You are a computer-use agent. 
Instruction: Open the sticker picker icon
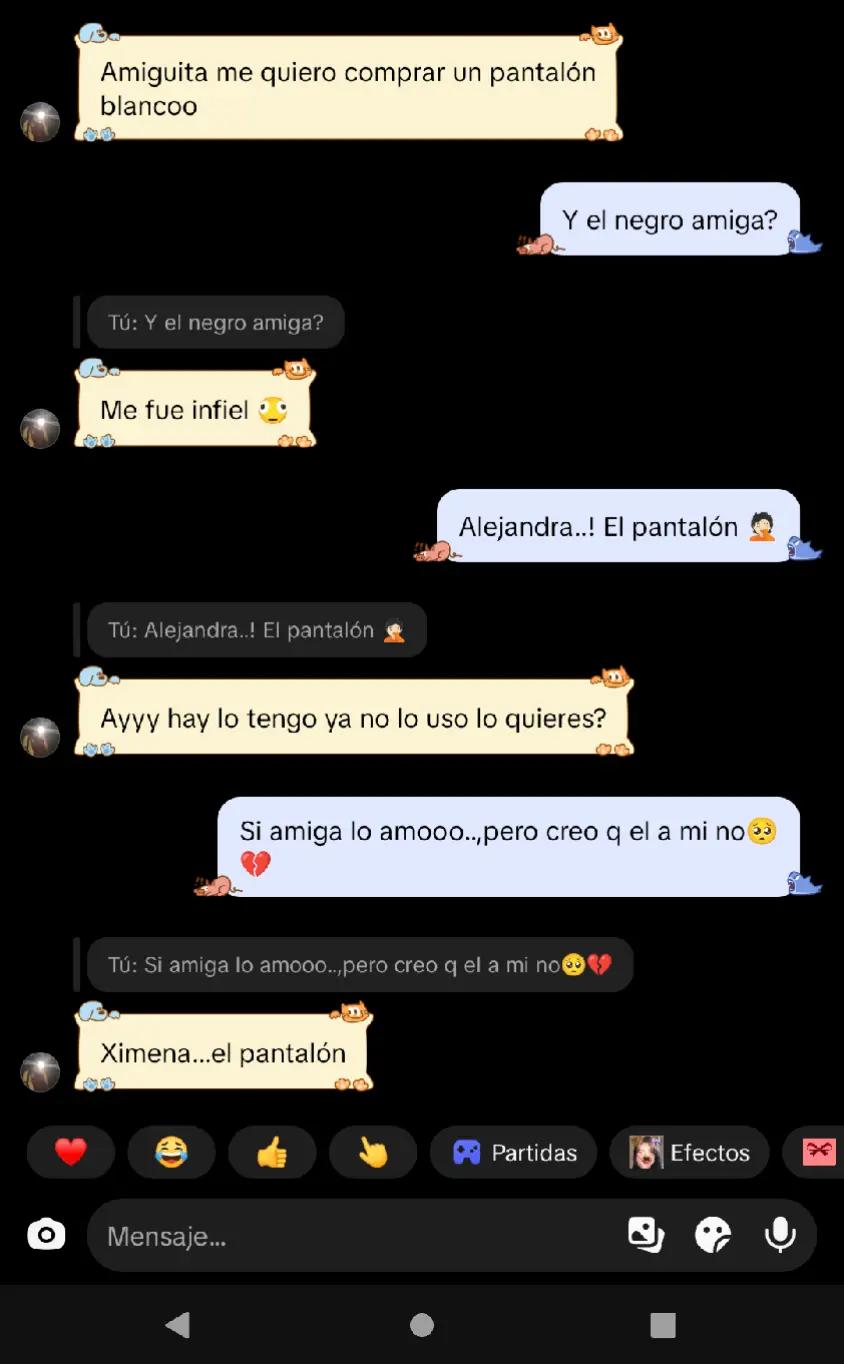645,1235
